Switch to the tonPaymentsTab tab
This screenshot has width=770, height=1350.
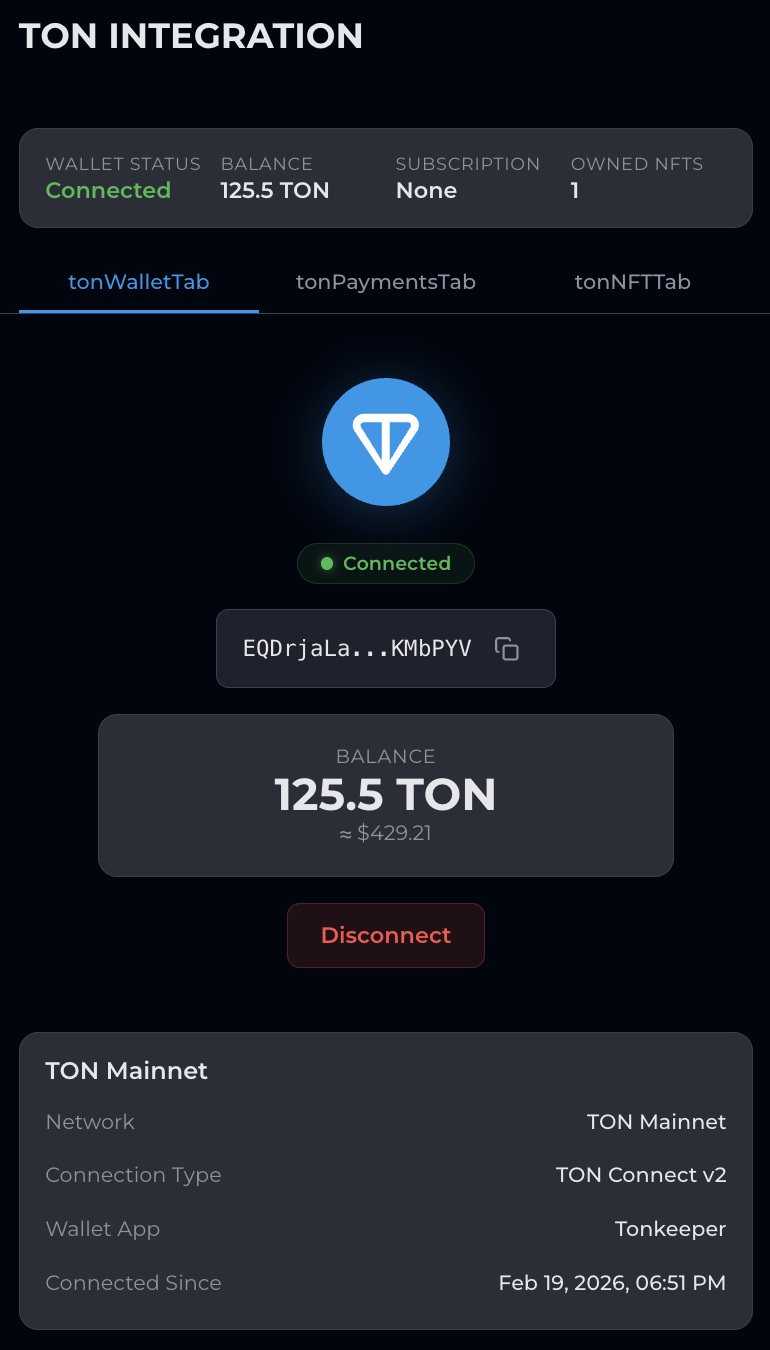385,282
